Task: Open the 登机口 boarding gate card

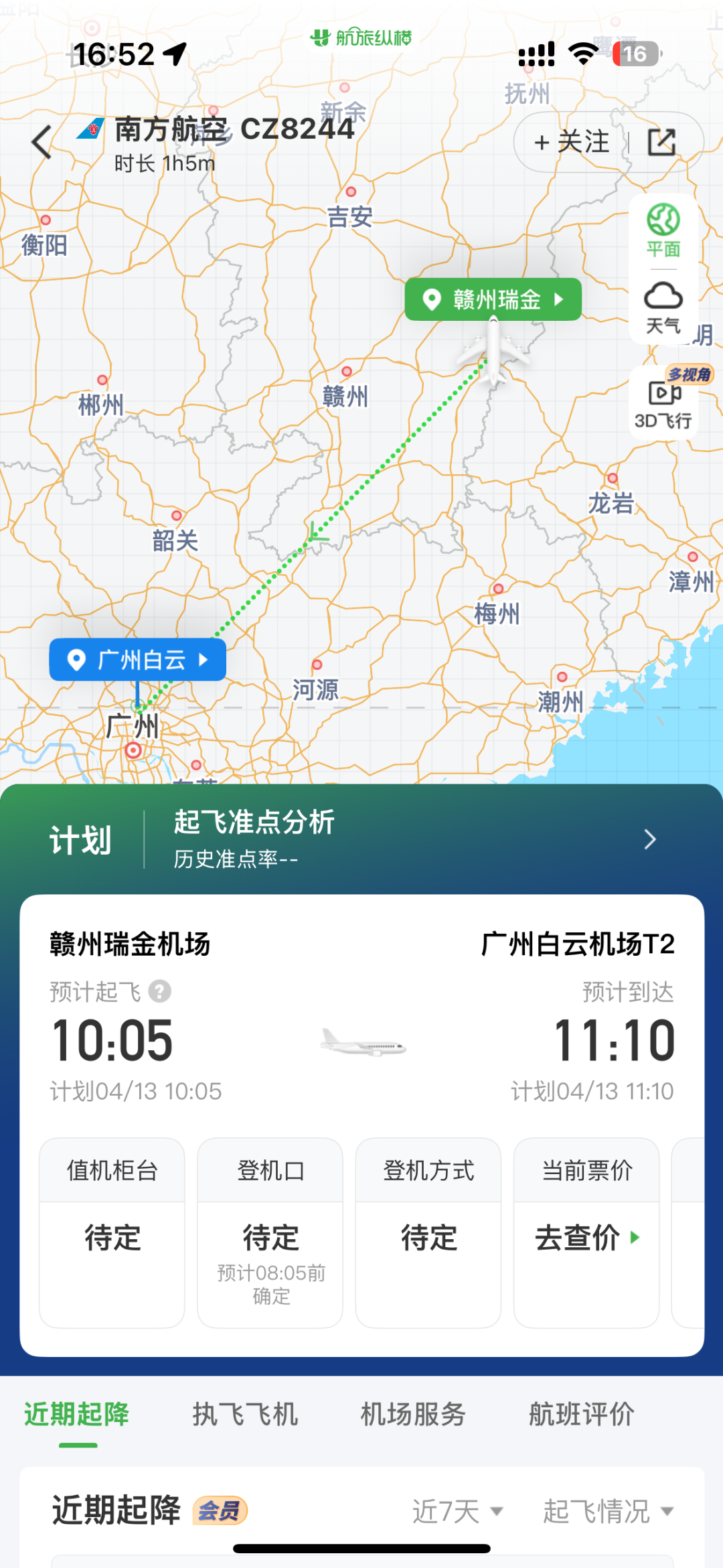Action: pyautogui.click(x=270, y=1232)
